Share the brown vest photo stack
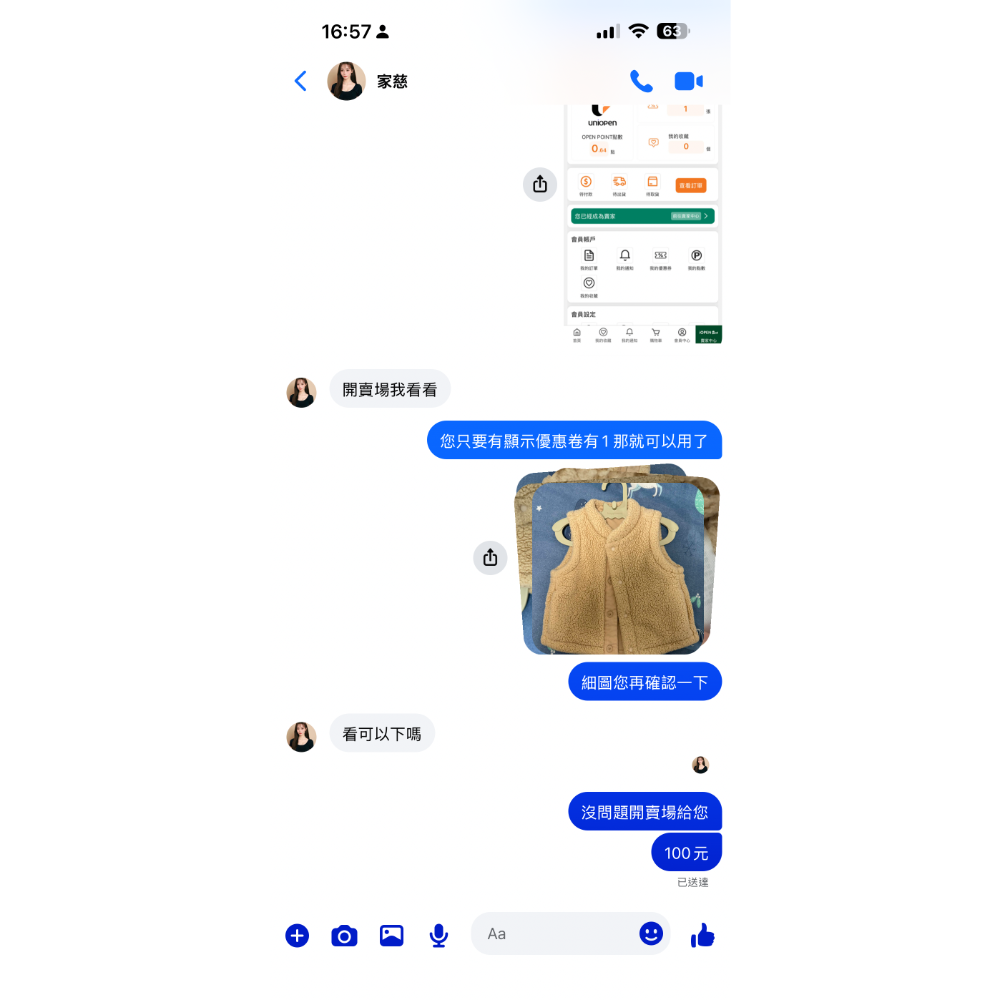1000x1000 pixels. pos(490,558)
